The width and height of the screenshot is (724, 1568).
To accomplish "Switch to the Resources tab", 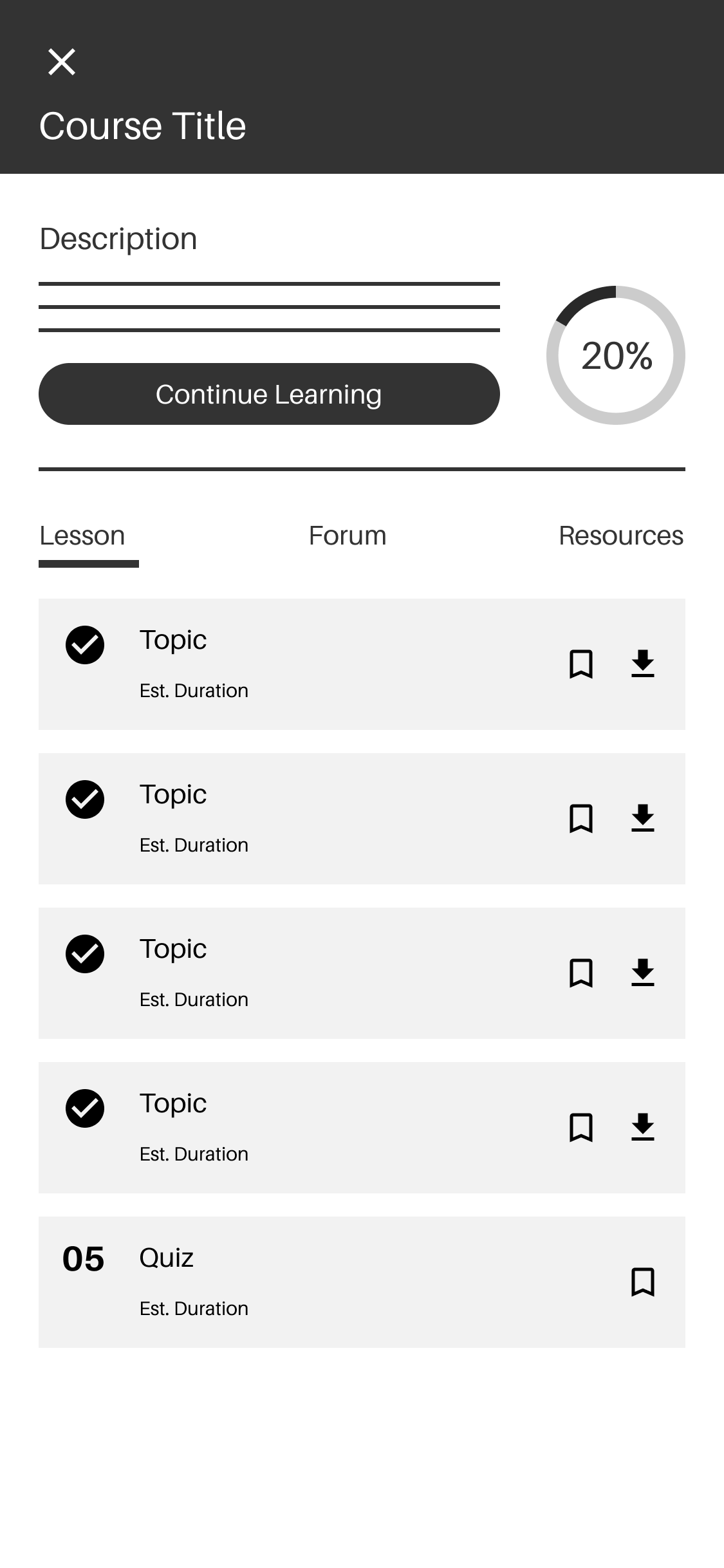I will pos(620,536).
